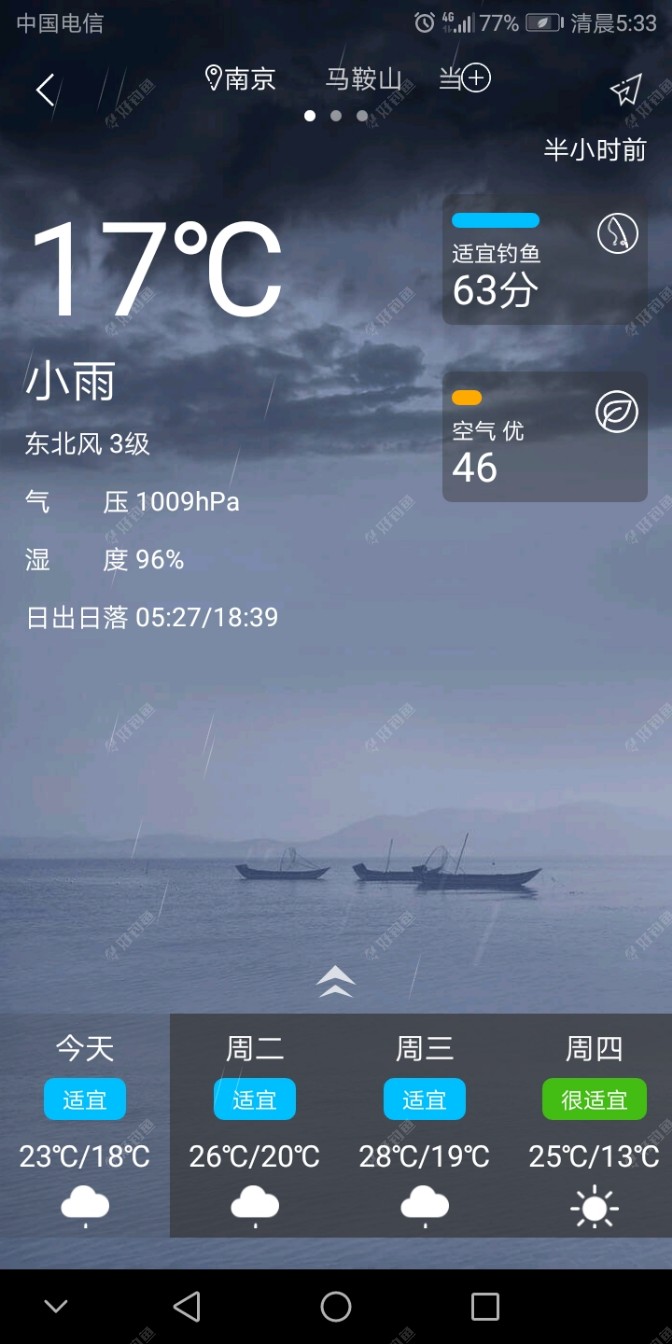Open recent apps from navigation bar

(x=485, y=1306)
